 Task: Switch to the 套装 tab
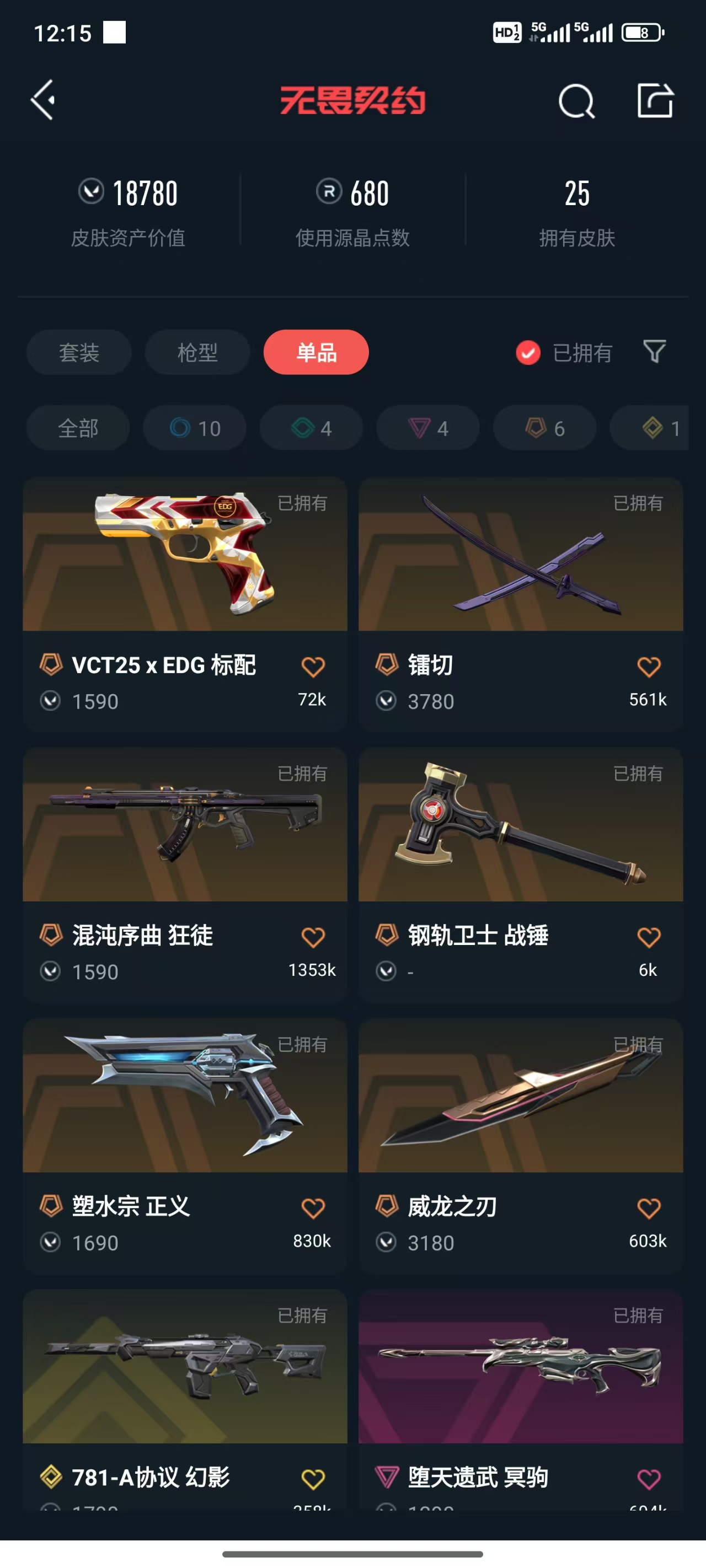tap(78, 352)
